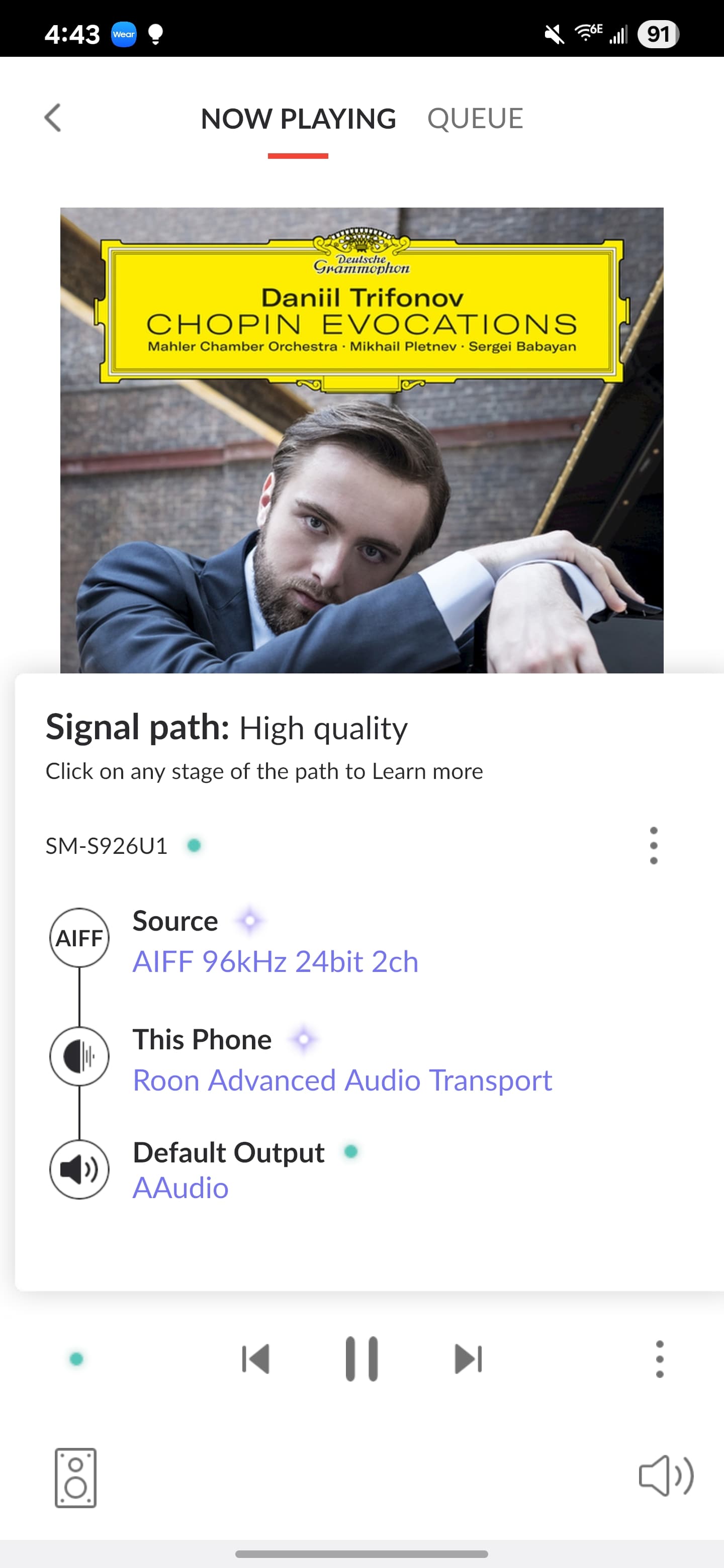Tap the signal path dot by playback controls
Viewport: 724px width, 1568px height.
click(x=77, y=1358)
